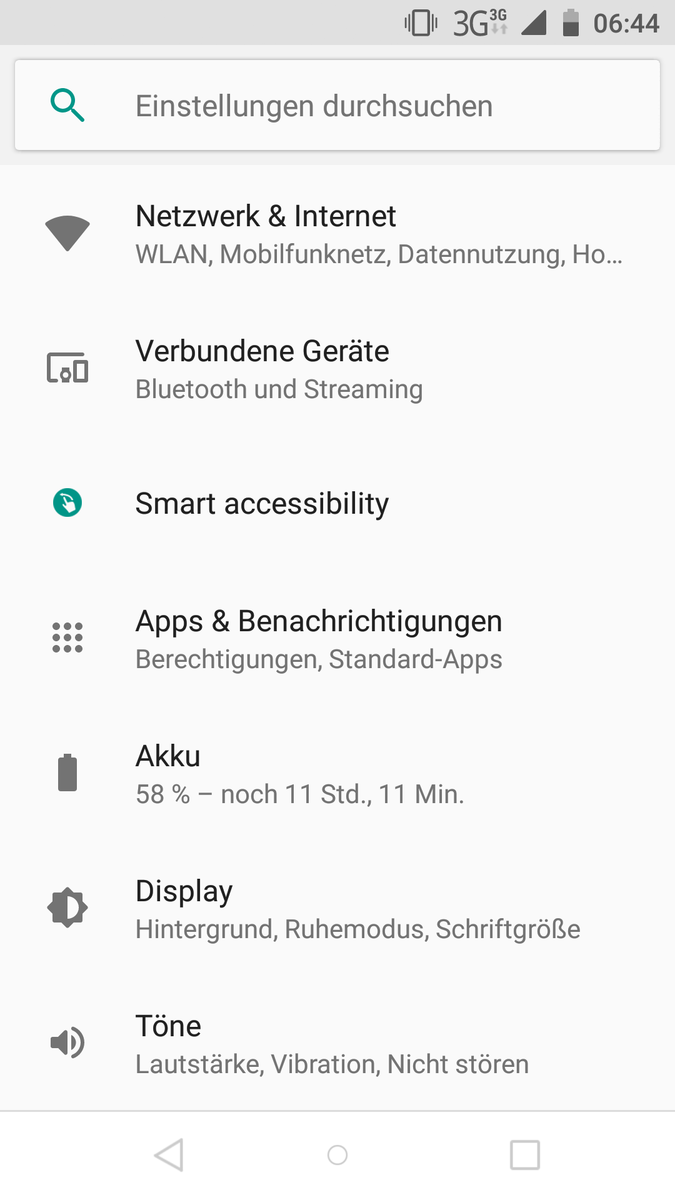The height and width of the screenshot is (1200, 675).
Task: Open Verbundene Geräte settings
Action: click(x=337, y=369)
